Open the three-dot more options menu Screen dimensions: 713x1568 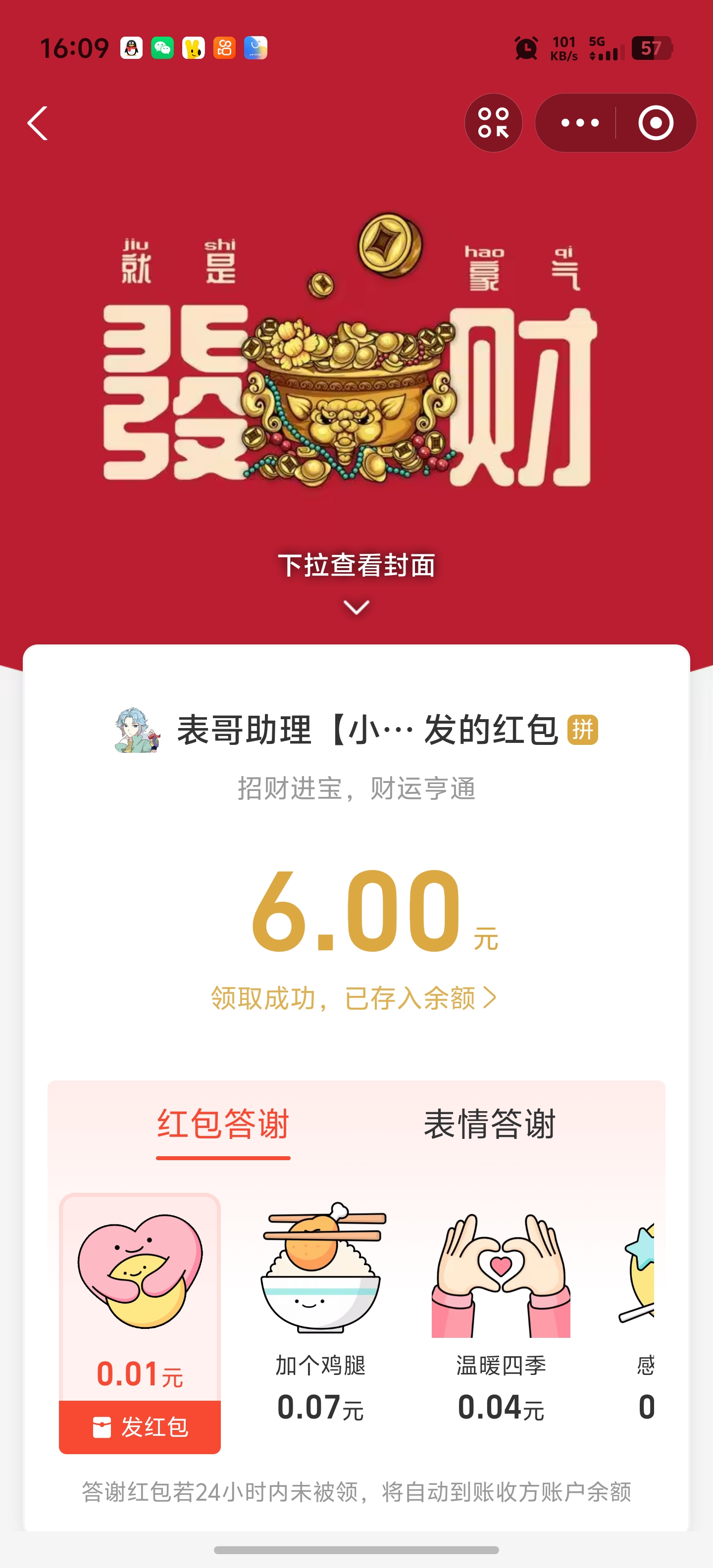[579, 123]
